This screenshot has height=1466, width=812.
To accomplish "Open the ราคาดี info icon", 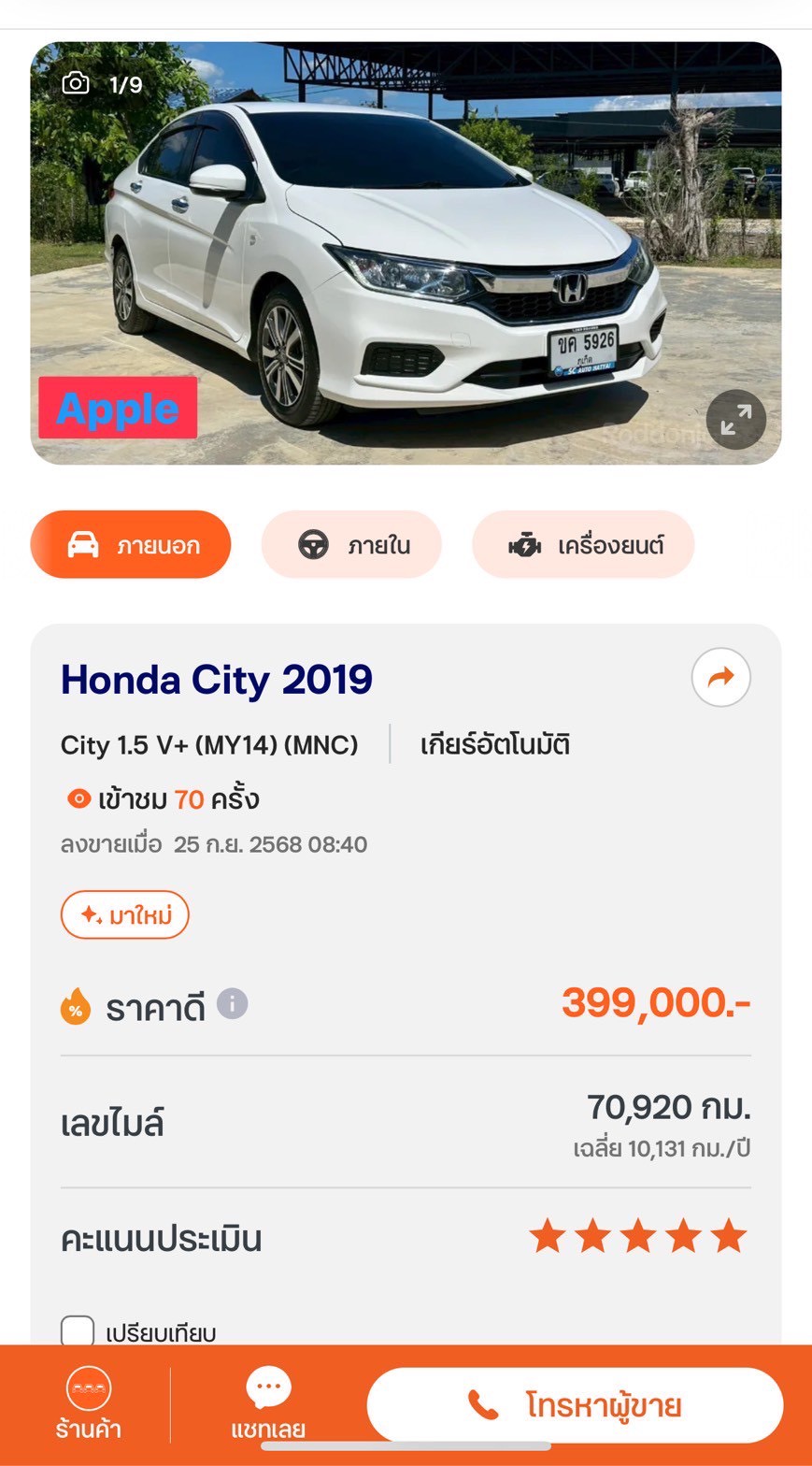I will [233, 1004].
